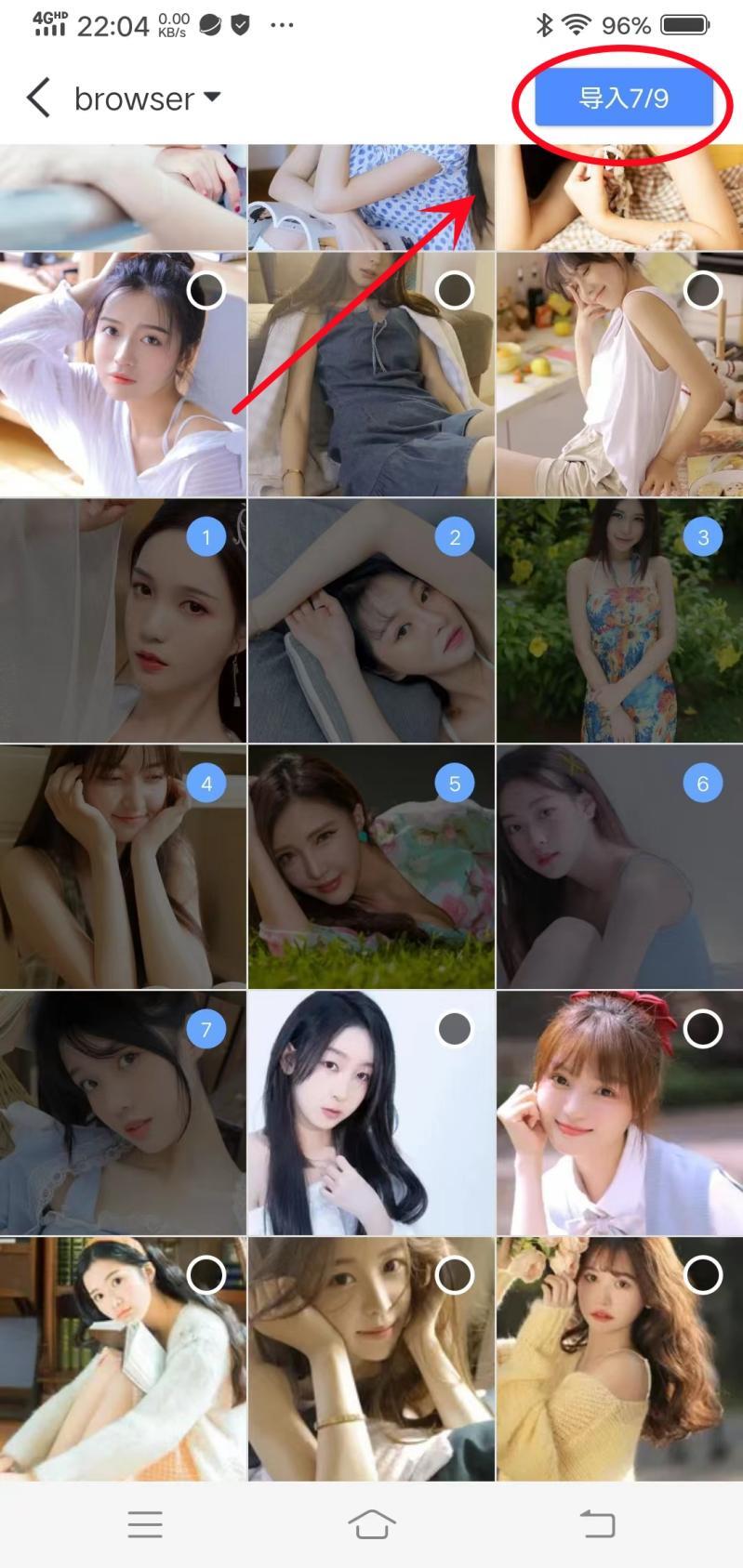Go back using the top-left arrow

[38, 98]
